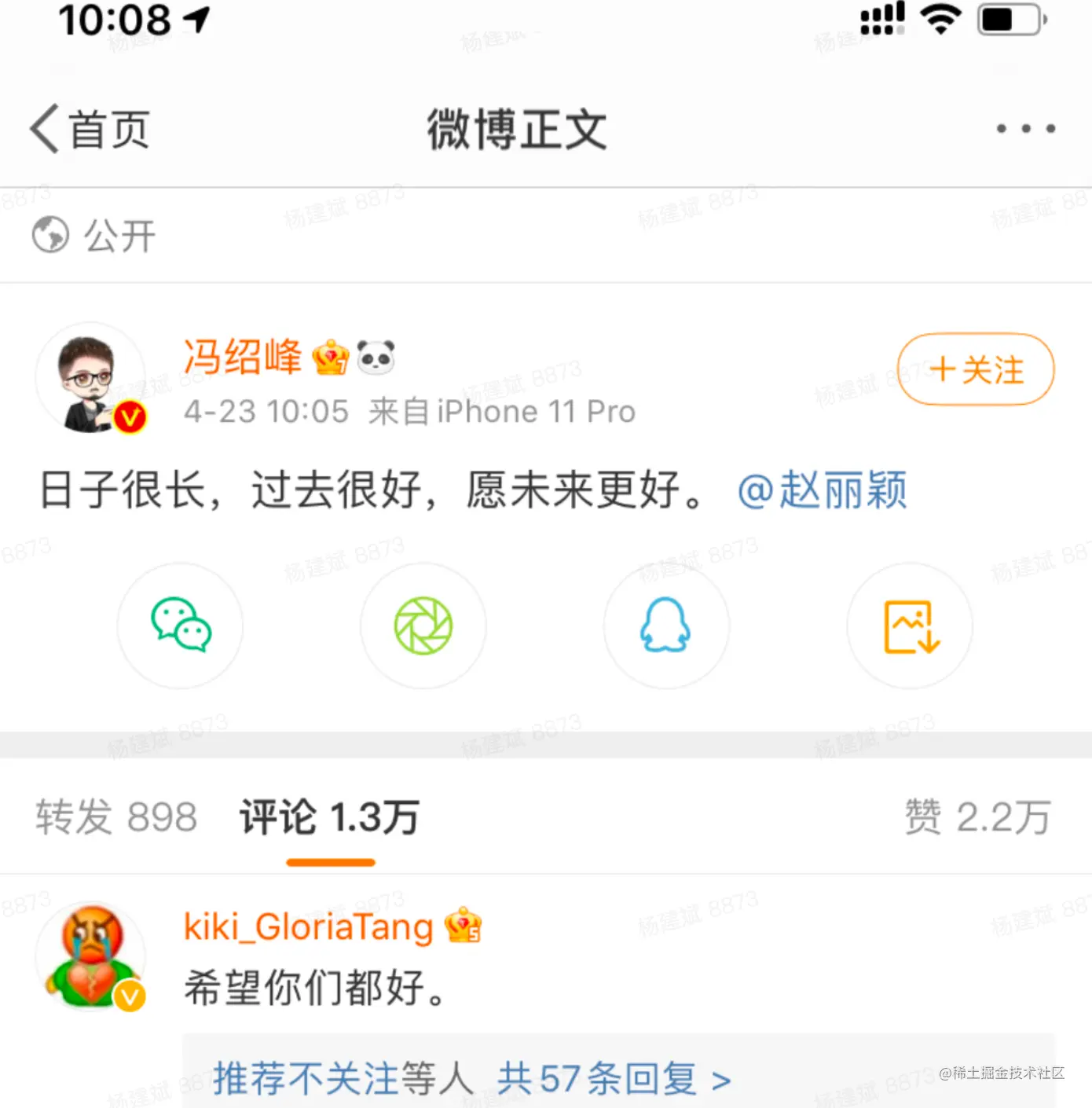The width and height of the screenshot is (1092, 1108).
Task: Share this post to WeChat
Action: tap(180, 626)
